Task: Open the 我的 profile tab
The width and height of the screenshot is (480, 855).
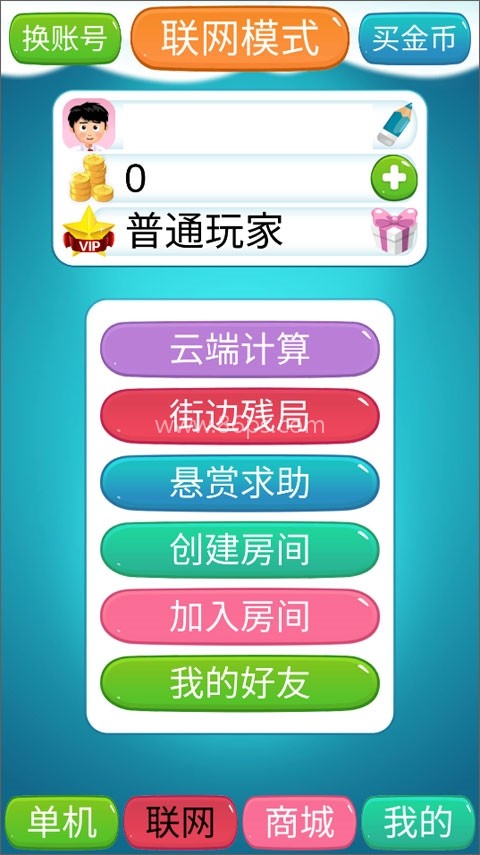Action: pos(418,822)
